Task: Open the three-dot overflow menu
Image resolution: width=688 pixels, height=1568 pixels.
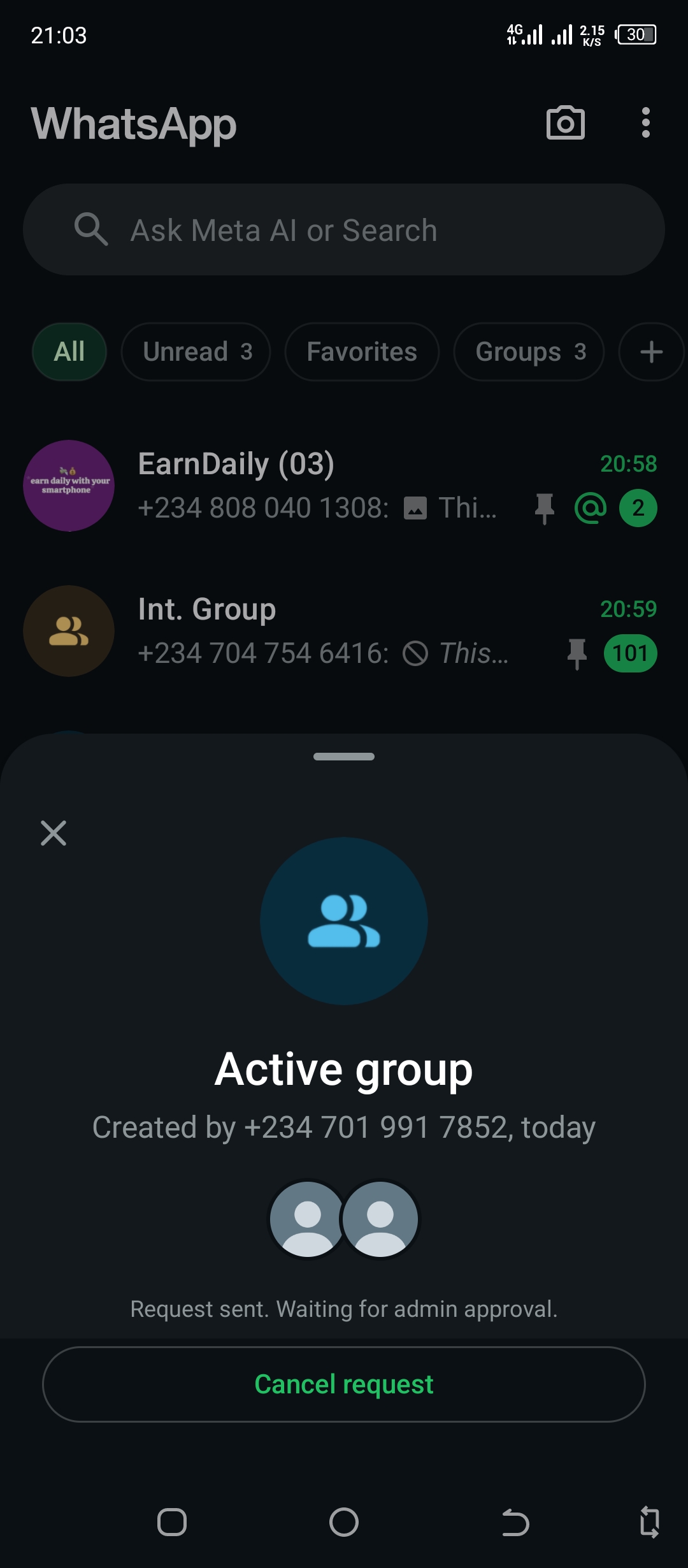Action: point(645,122)
